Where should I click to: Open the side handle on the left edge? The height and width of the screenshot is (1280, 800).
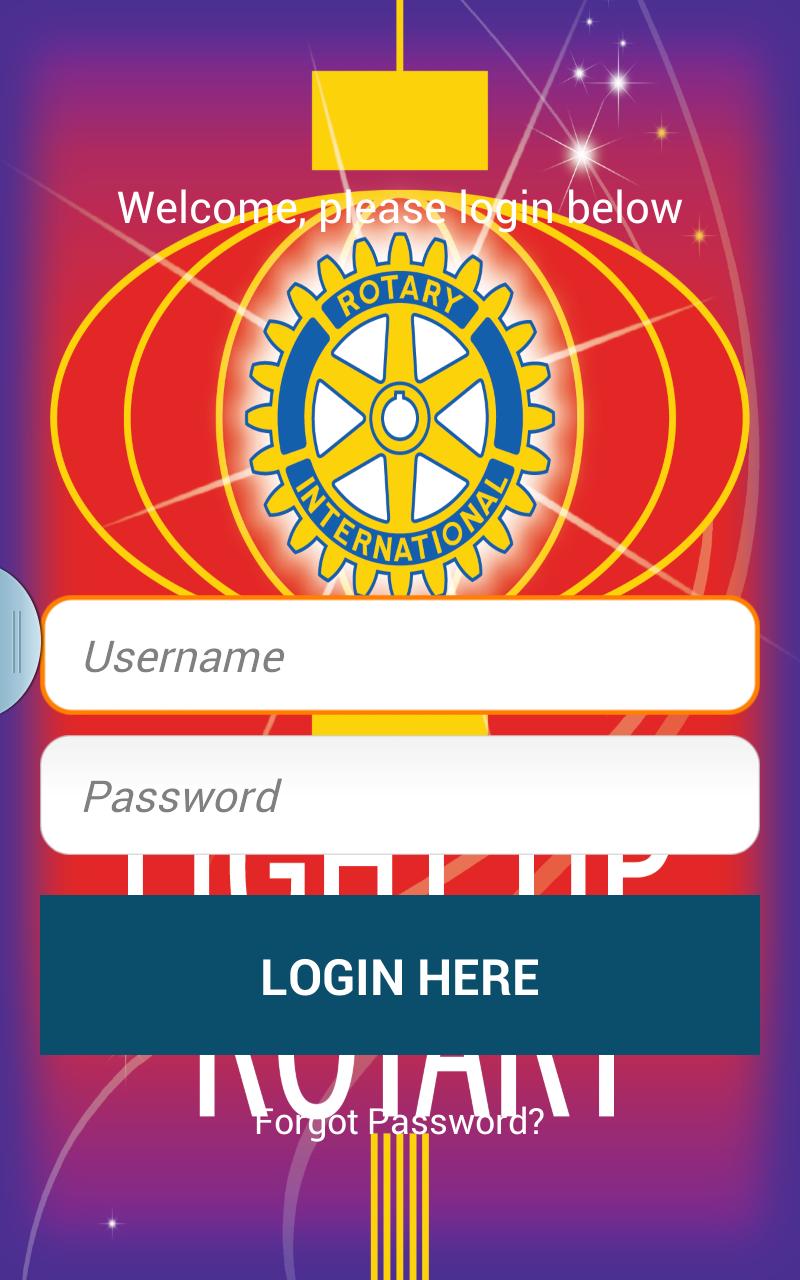pos(15,641)
